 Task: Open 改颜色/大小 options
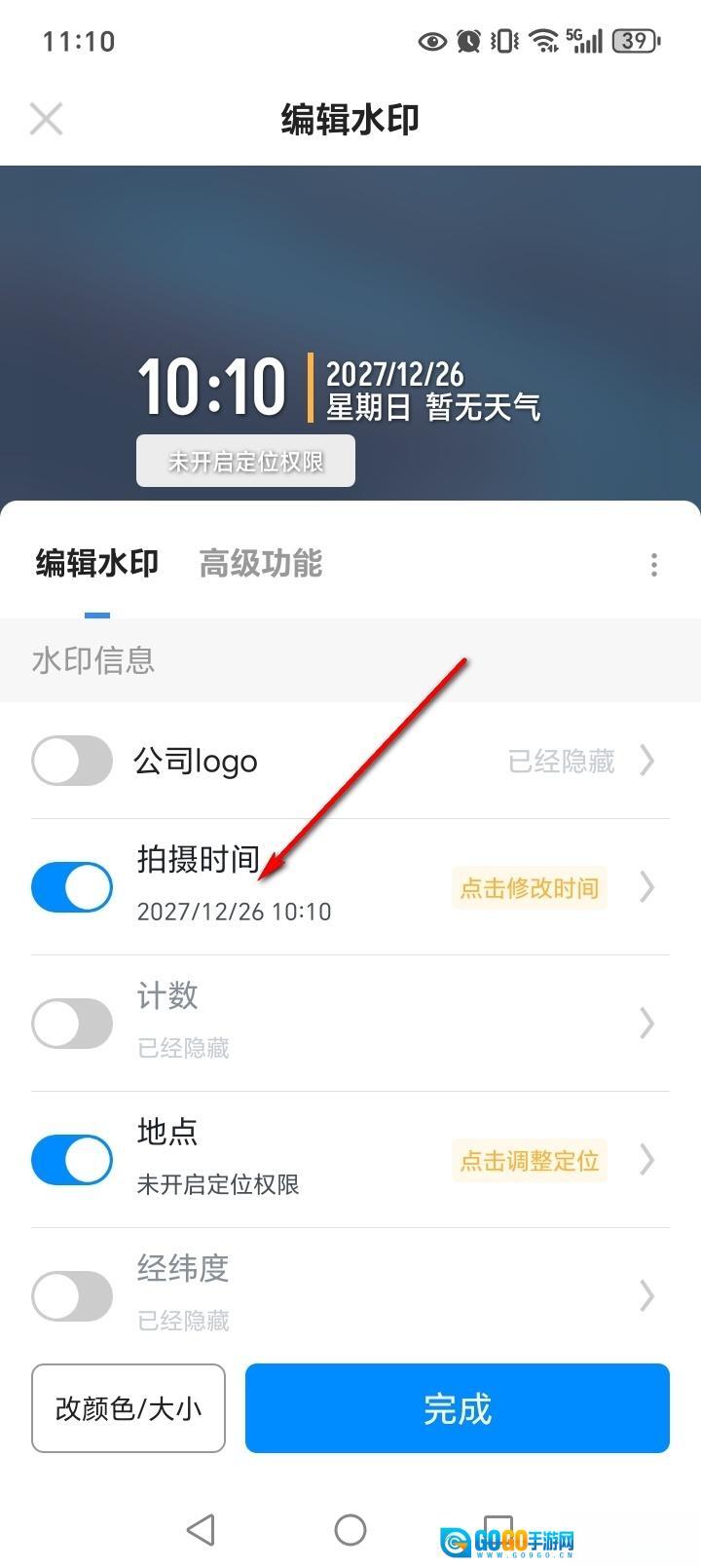(129, 1408)
